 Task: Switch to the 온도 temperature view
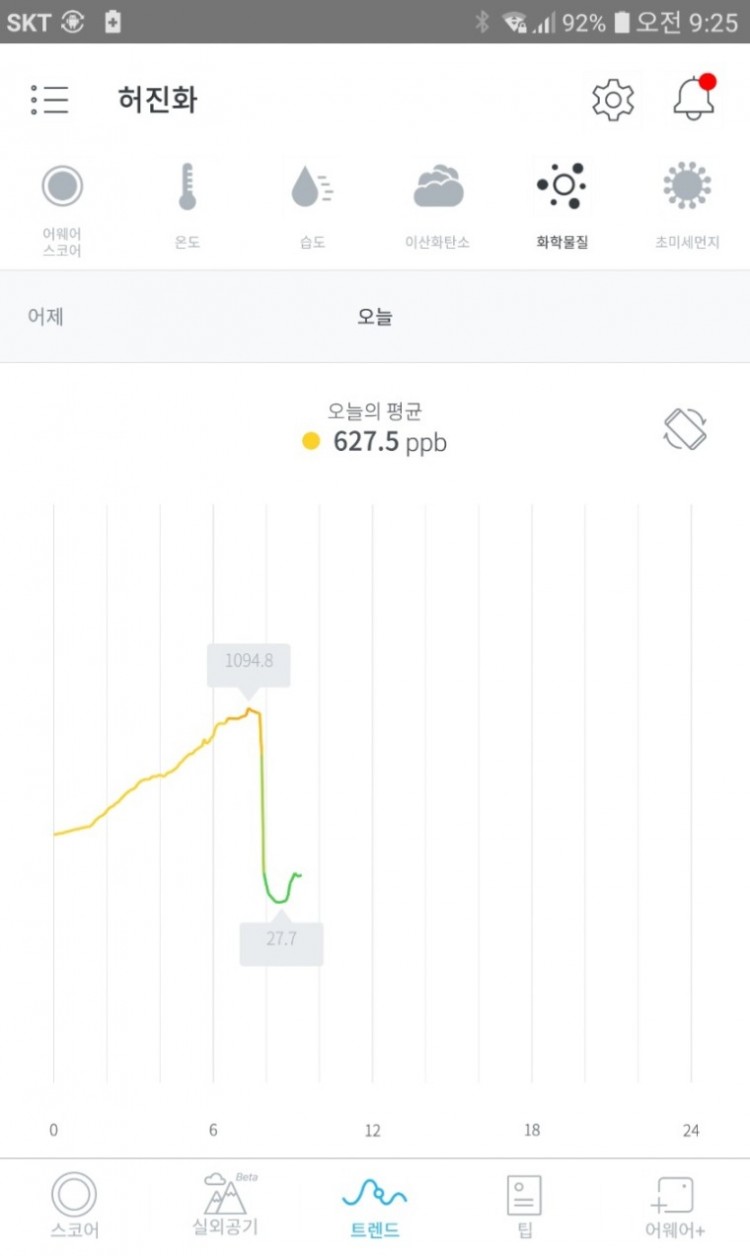187,203
